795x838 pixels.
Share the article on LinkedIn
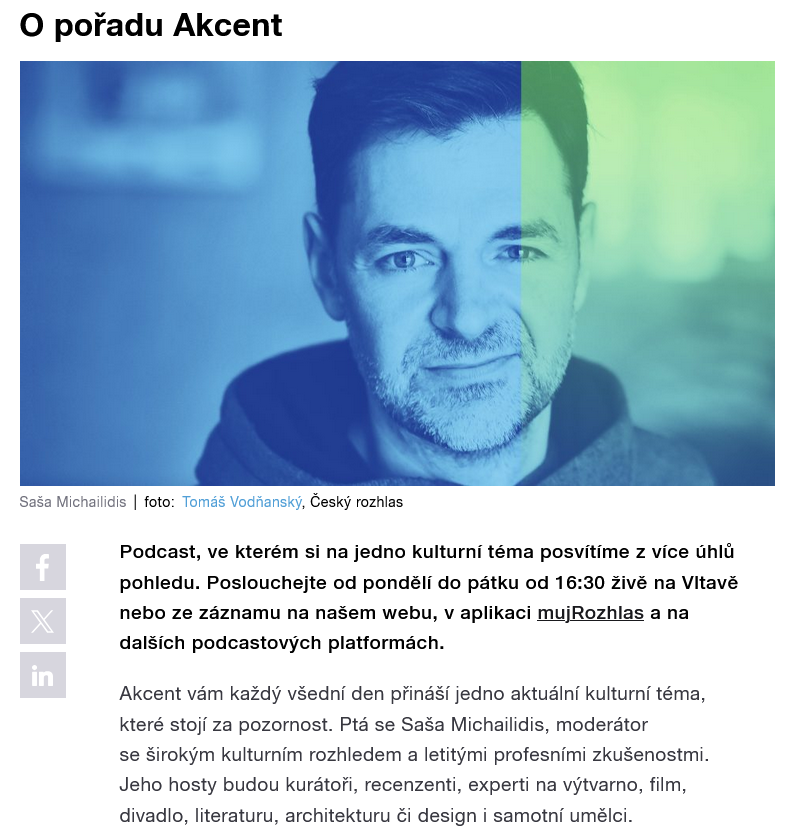43,675
